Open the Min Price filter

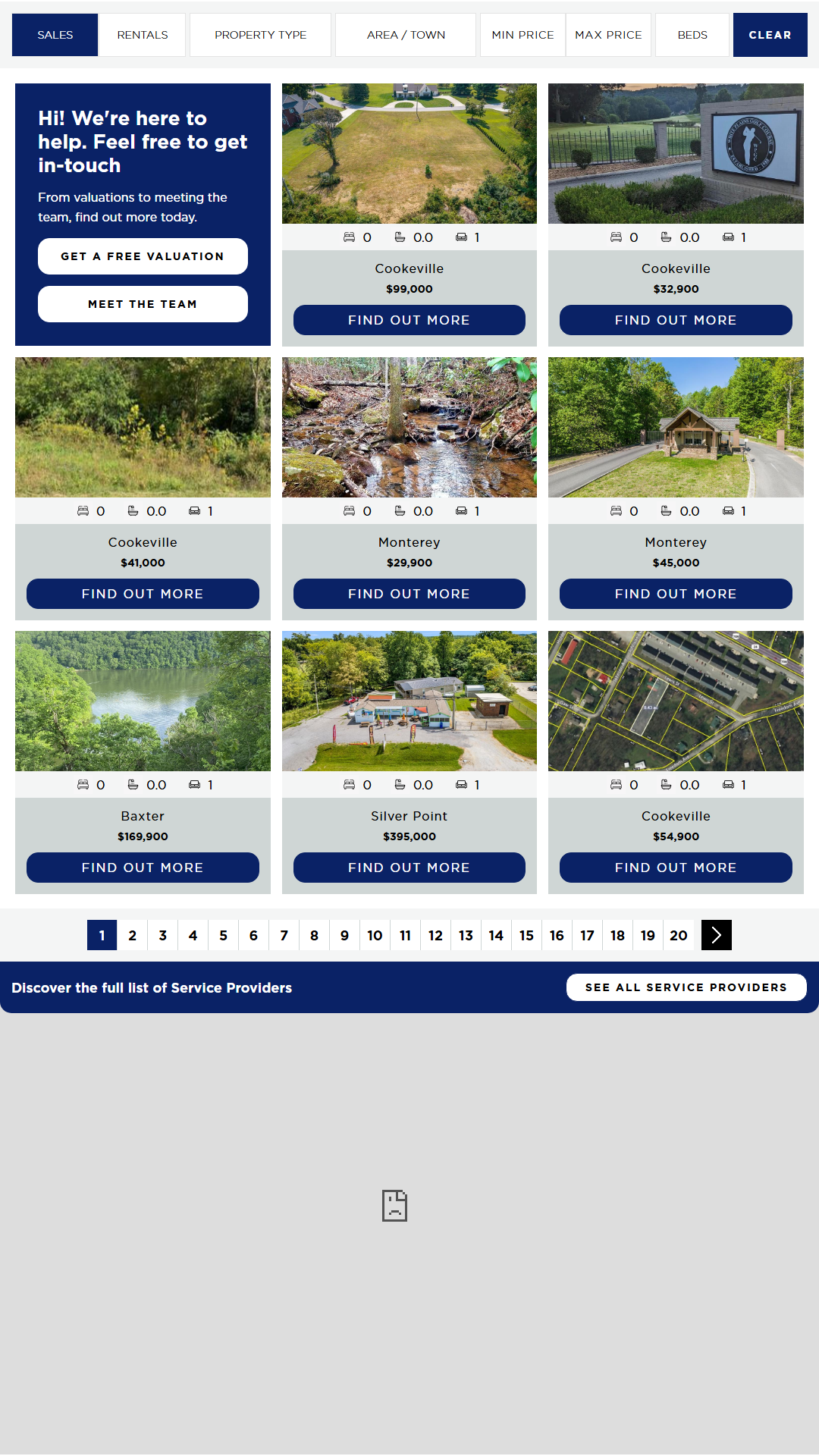pos(522,35)
